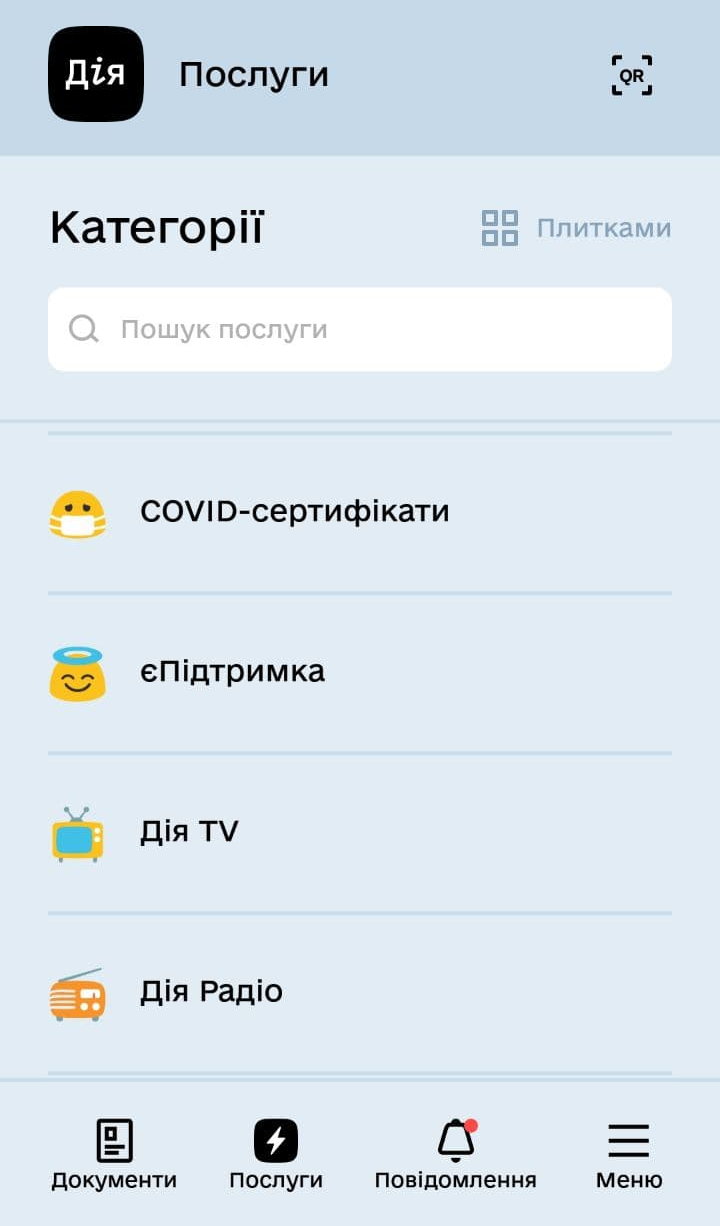Tap the Дія app logo
Viewport: 720px width, 1226px height.
95,74
